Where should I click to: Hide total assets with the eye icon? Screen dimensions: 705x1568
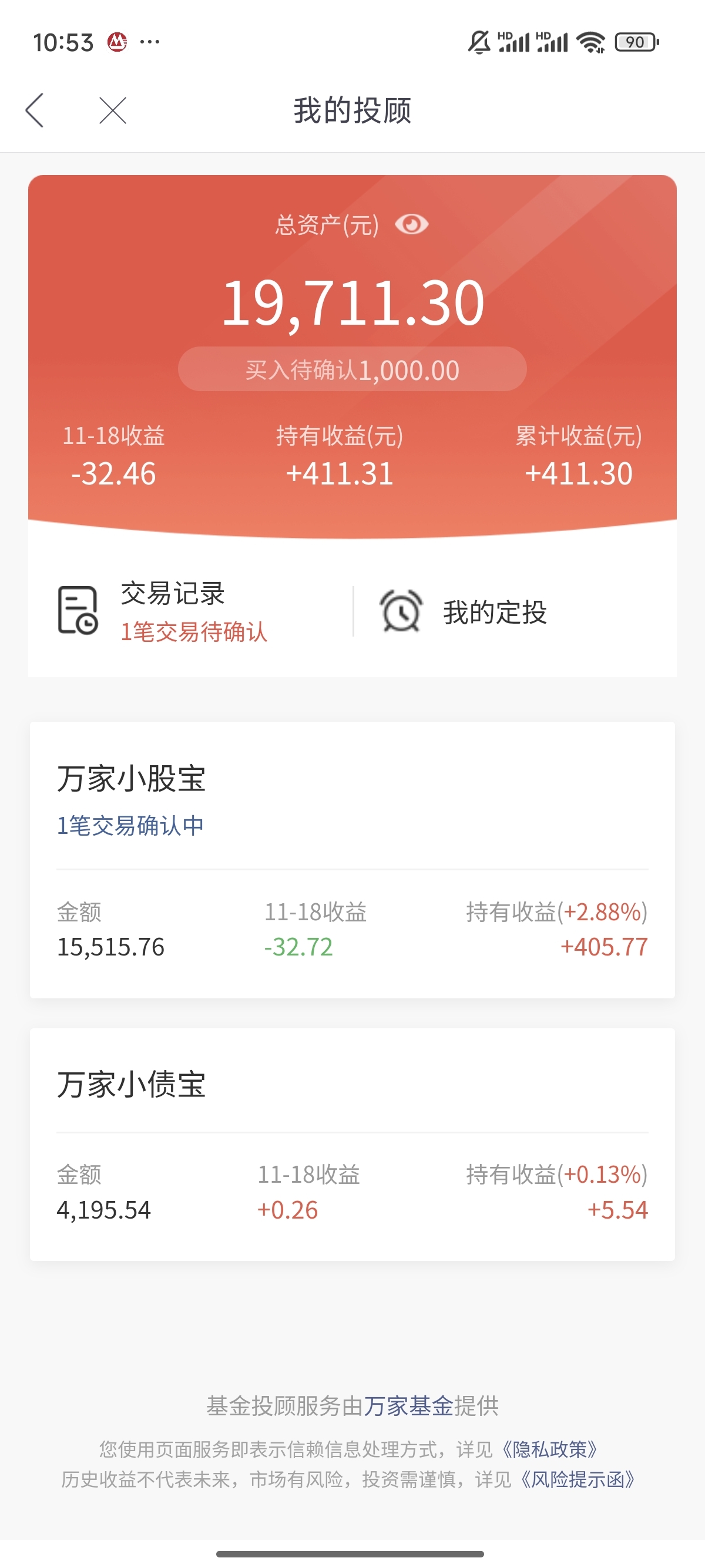click(x=412, y=224)
